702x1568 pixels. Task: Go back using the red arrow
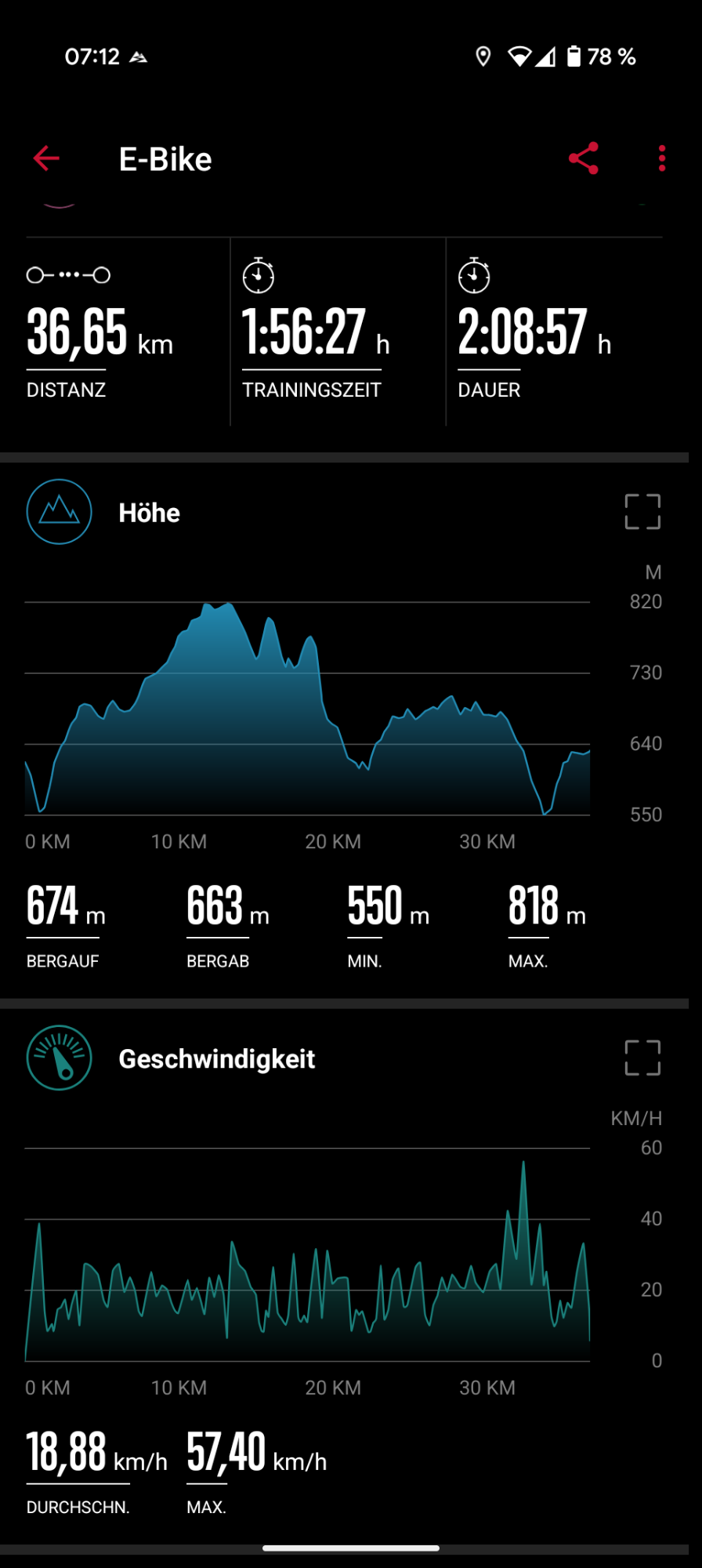[46, 158]
